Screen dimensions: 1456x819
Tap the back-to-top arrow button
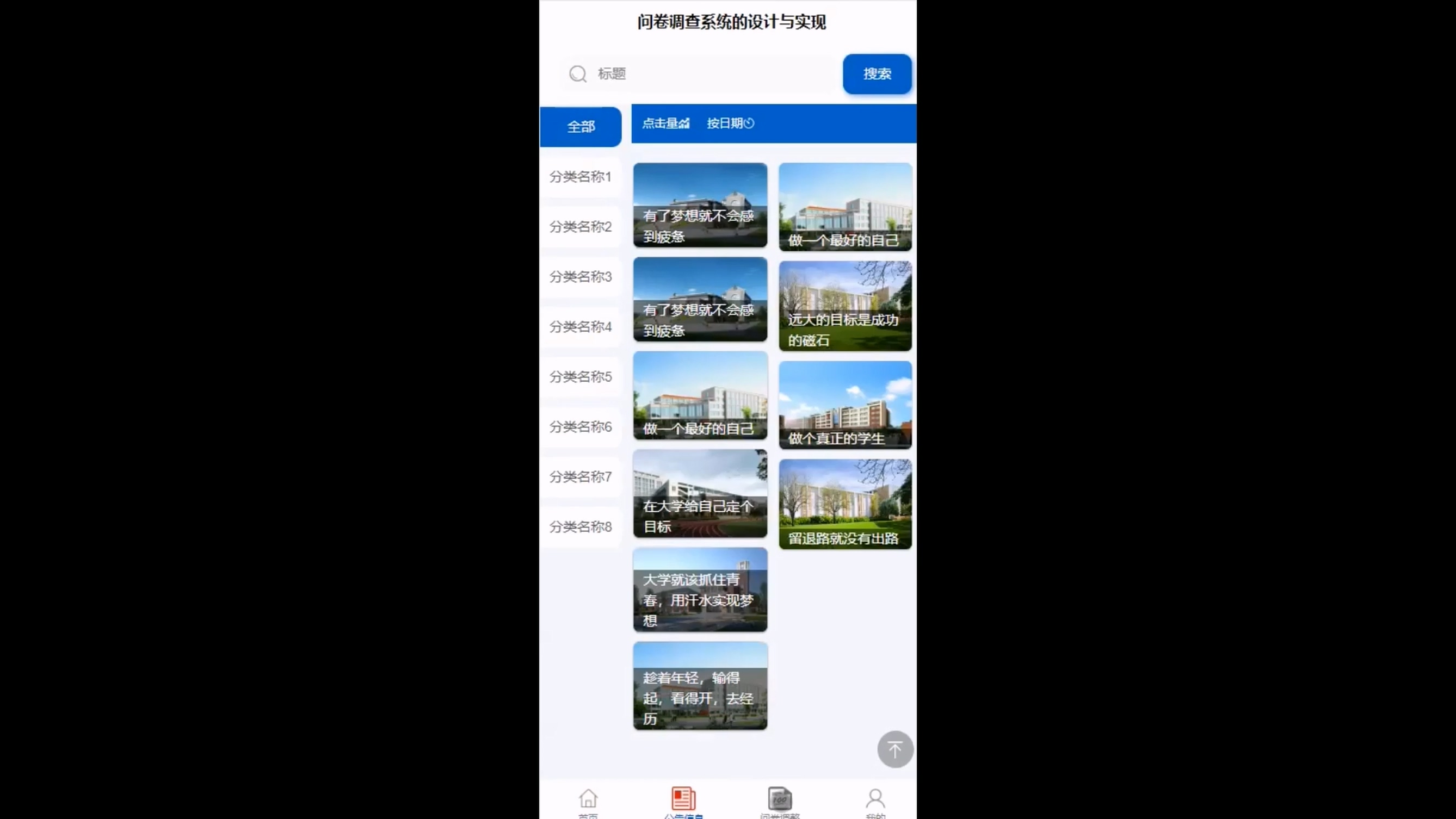(894, 749)
